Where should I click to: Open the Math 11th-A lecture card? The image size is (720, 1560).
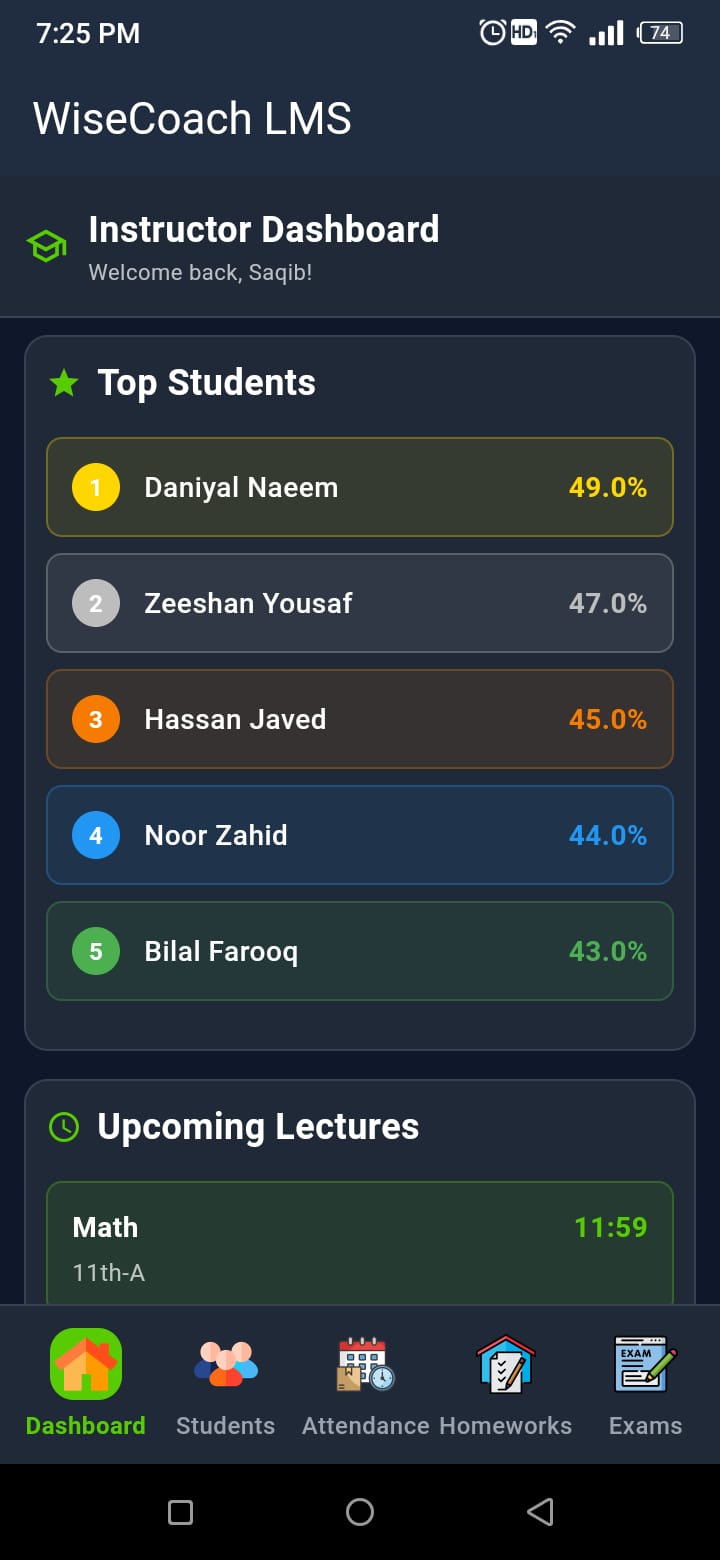coord(360,1245)
